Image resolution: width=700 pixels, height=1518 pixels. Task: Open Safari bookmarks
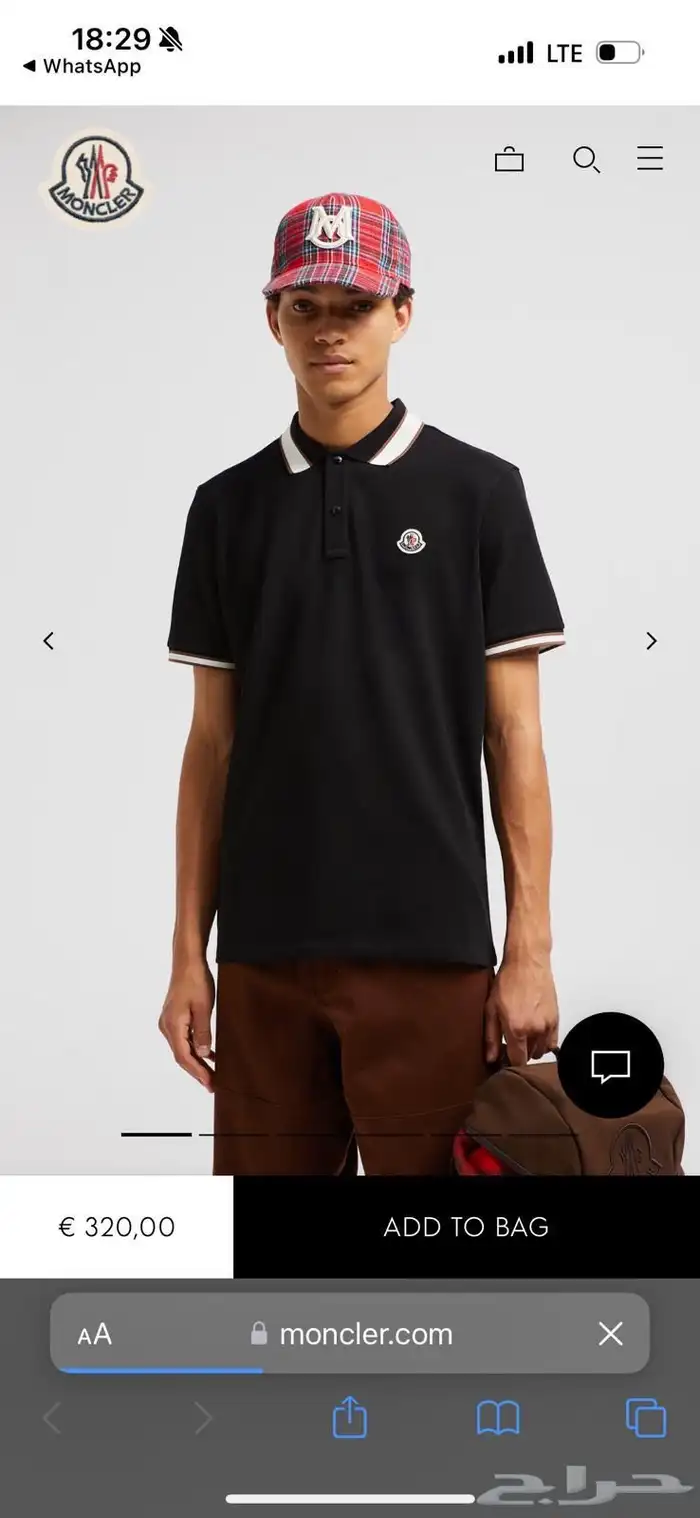coord(498,1418)
